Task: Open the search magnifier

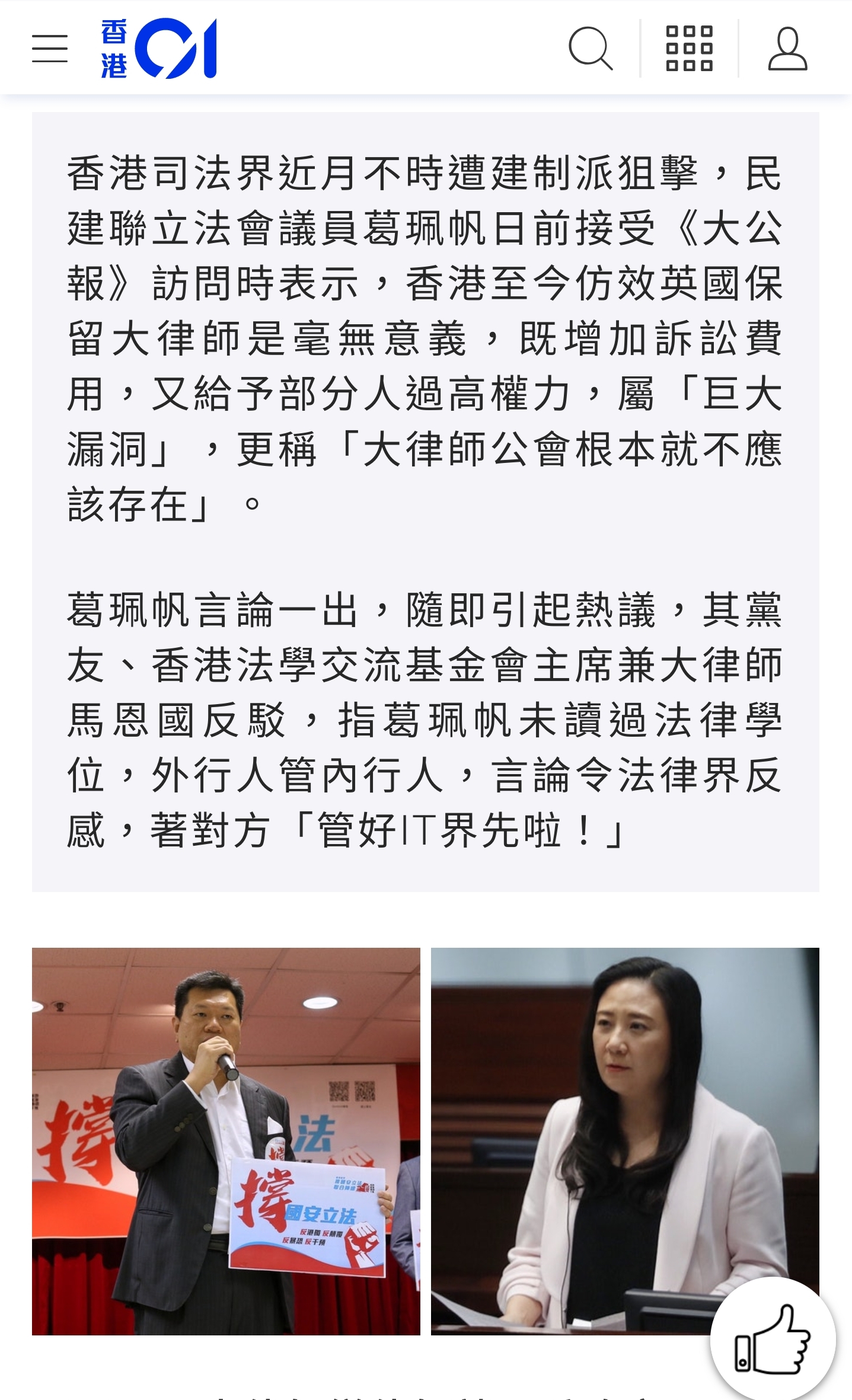Action: click(590, 48)
